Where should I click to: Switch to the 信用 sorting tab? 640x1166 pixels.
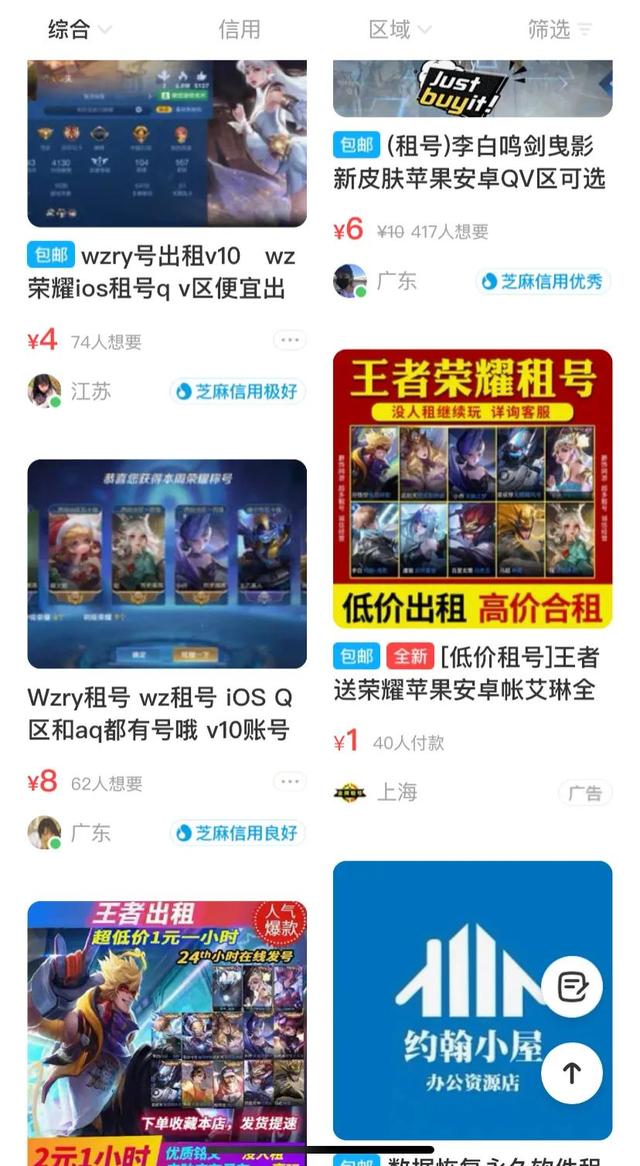239,30
